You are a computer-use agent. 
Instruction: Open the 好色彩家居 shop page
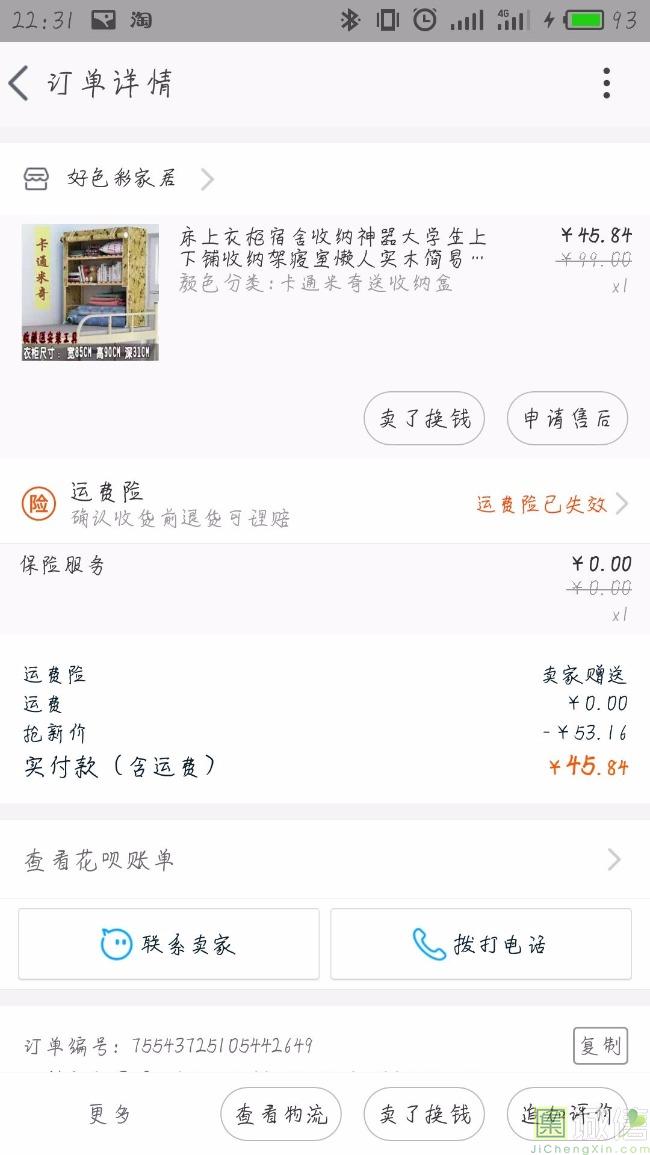120,179
